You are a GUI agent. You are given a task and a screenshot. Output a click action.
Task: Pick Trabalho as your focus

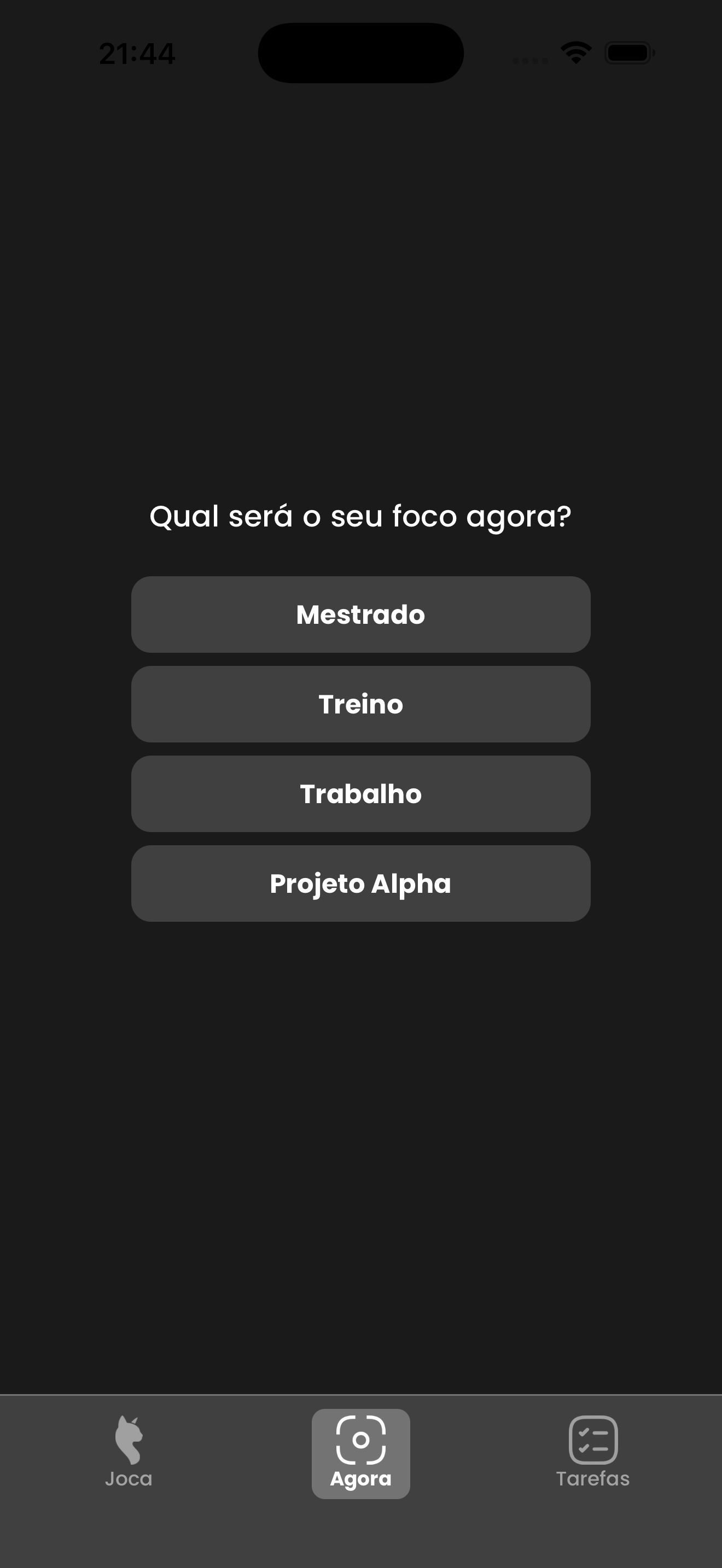[360, 794]
